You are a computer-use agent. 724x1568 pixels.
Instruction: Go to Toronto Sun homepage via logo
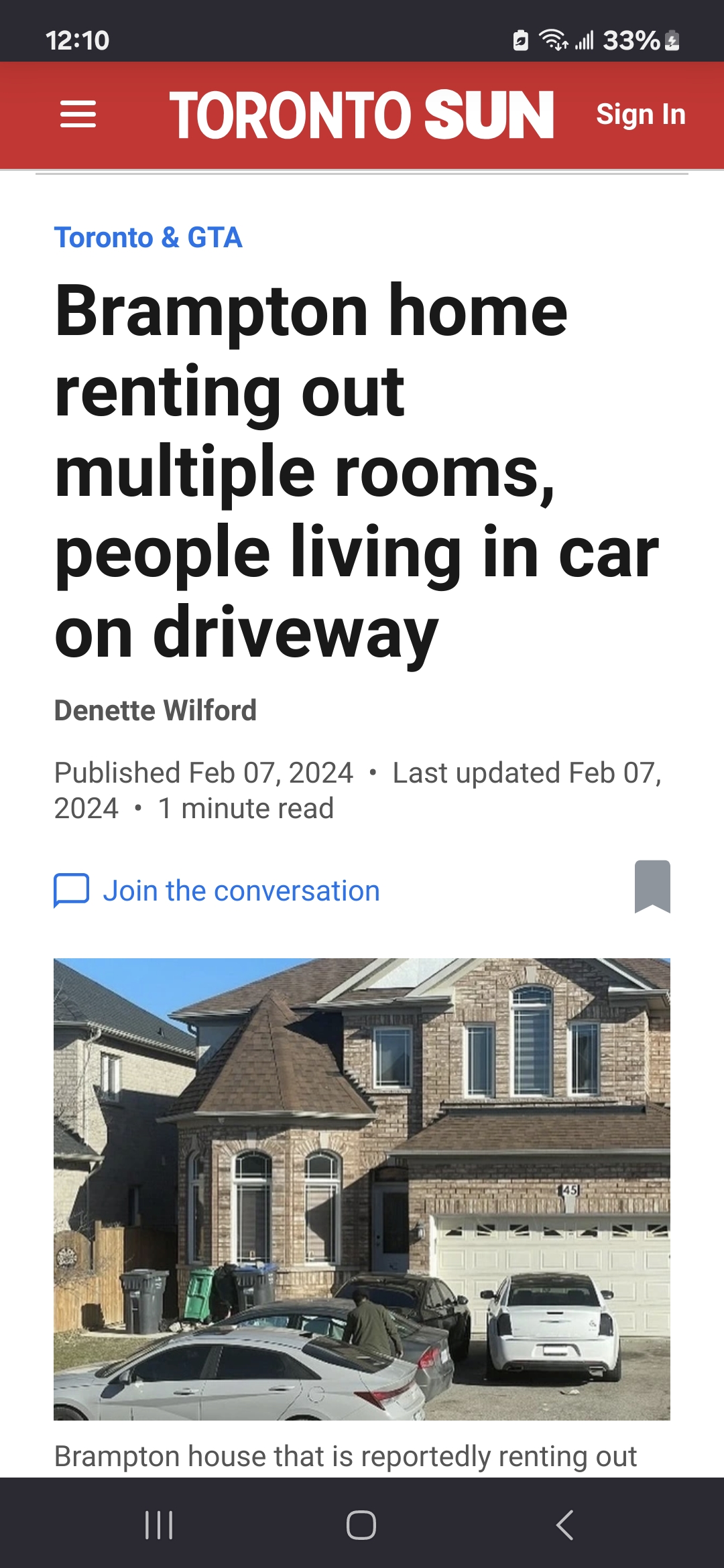(361, 115)
